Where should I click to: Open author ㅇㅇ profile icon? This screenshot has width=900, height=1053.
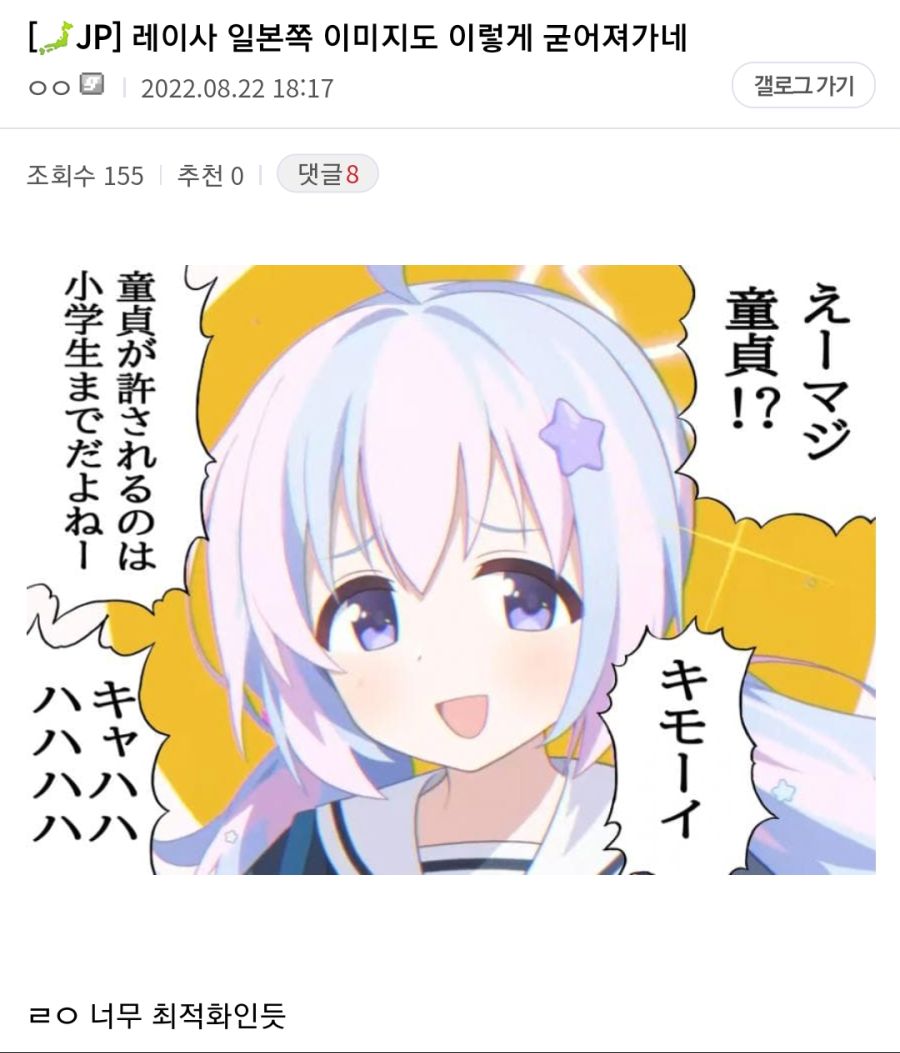pyautogui.click(x=92, y=86)
